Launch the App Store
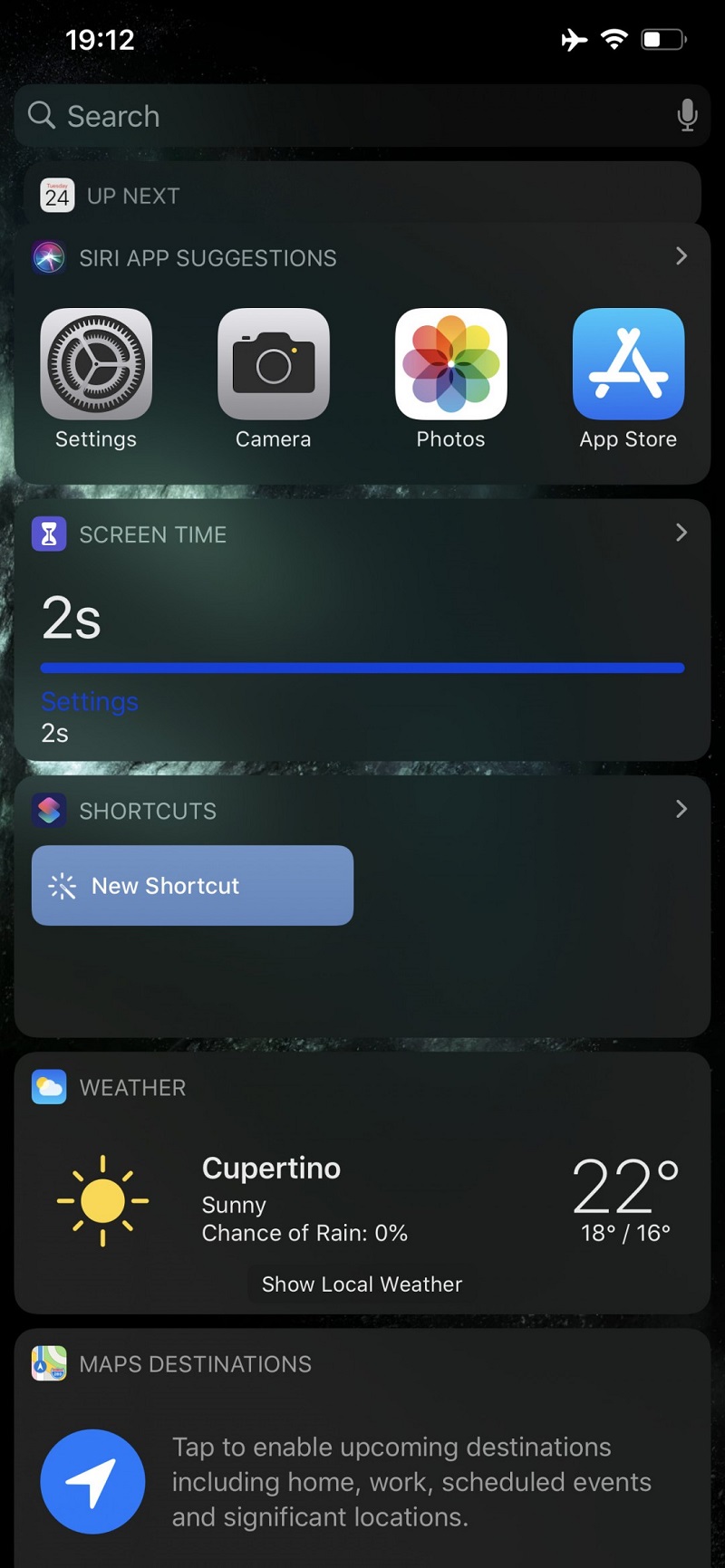This screenshot has width=725, height=1568. [628, 364]
